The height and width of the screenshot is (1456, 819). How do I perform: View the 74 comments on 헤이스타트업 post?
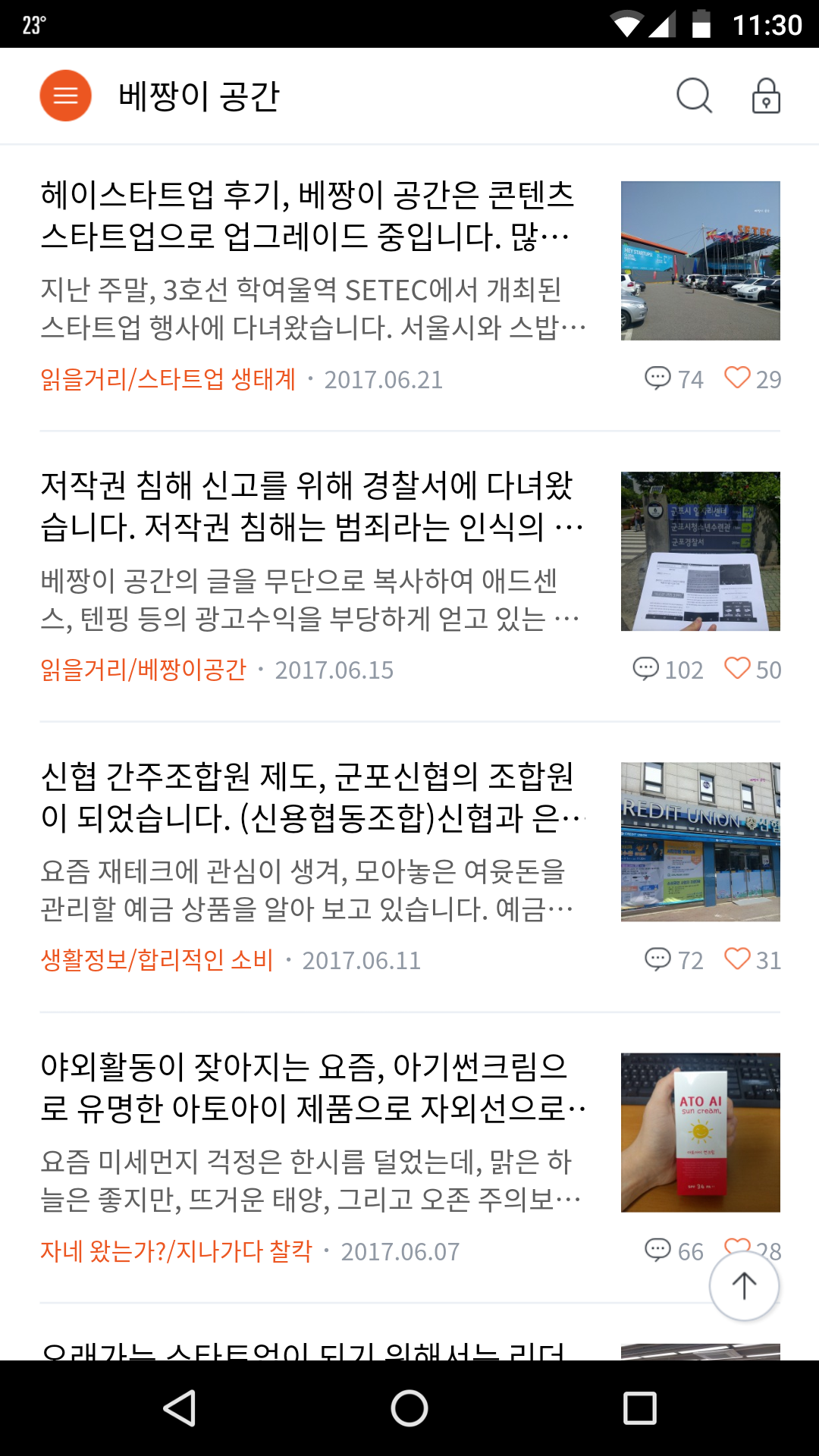[674, 378]
